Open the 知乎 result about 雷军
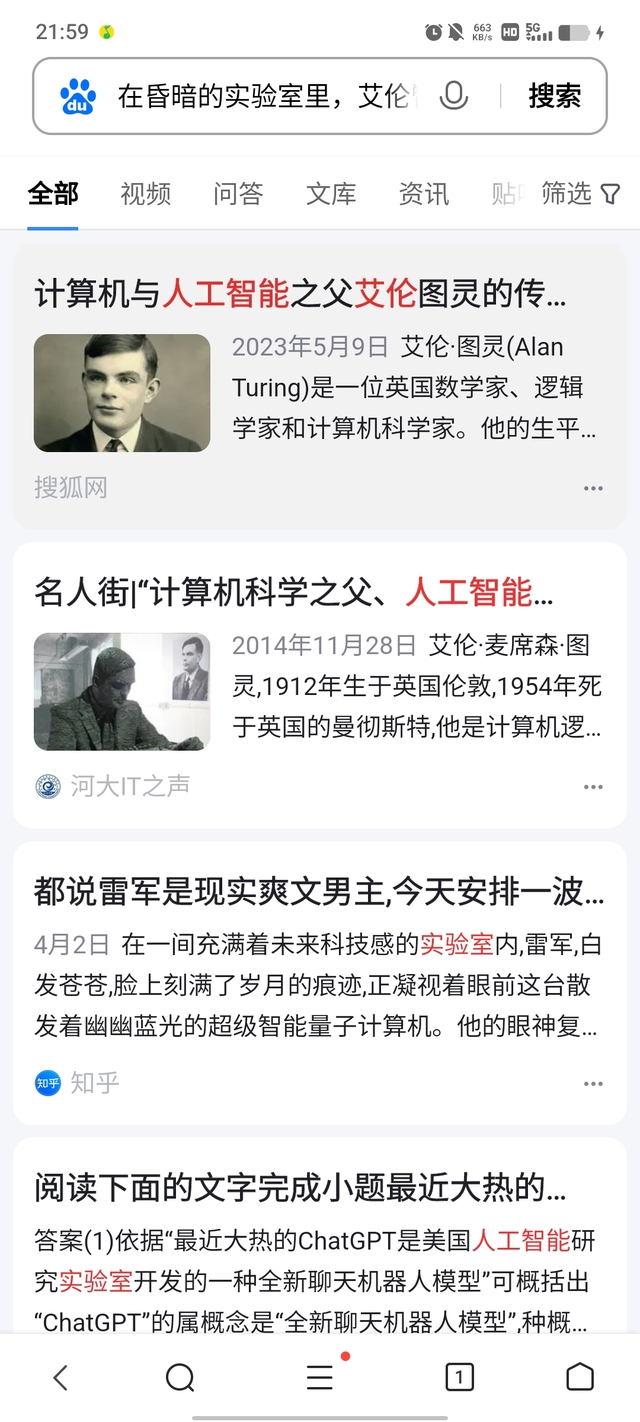640x1422 pixels. click(319, 890)
